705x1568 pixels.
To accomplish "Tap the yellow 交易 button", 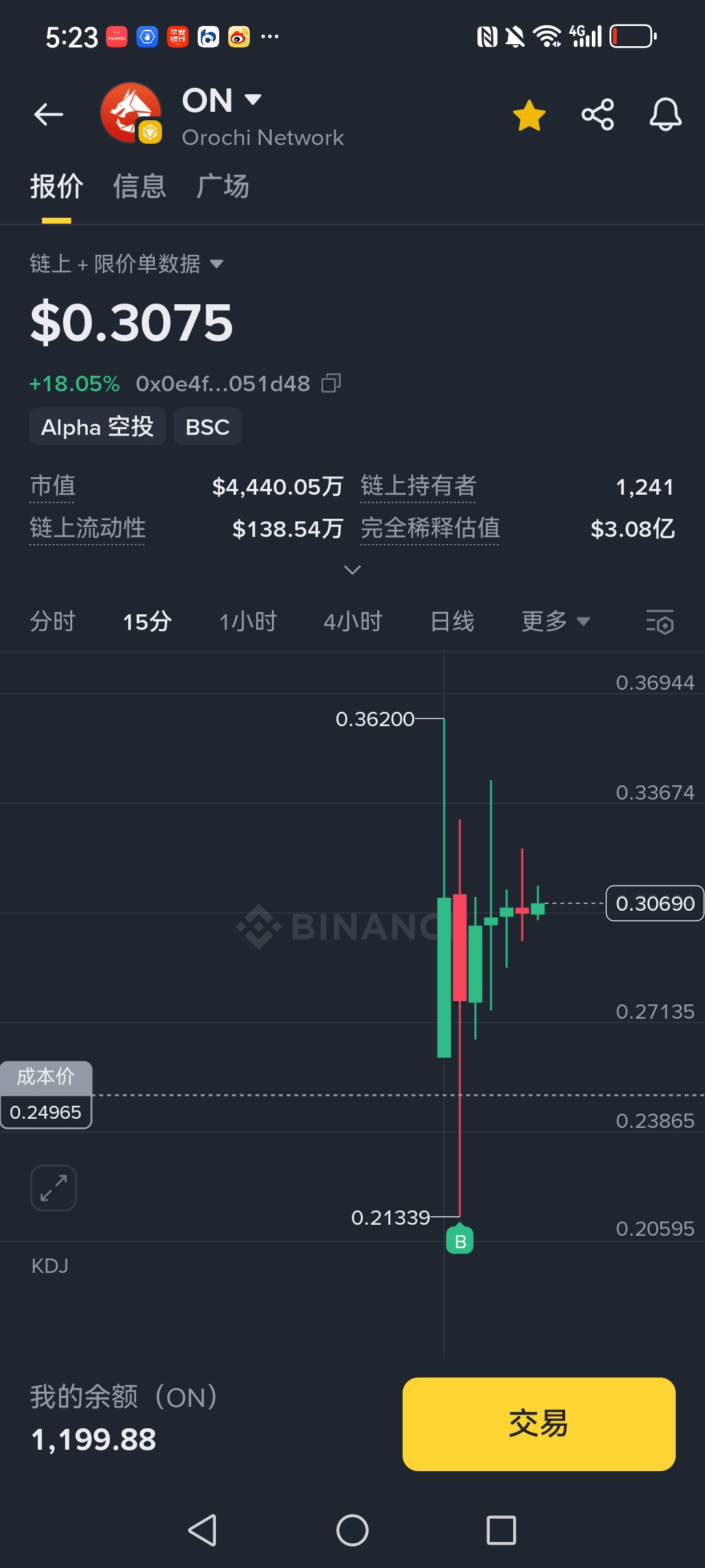I will pyautogui.click(x=539, y=1424).
